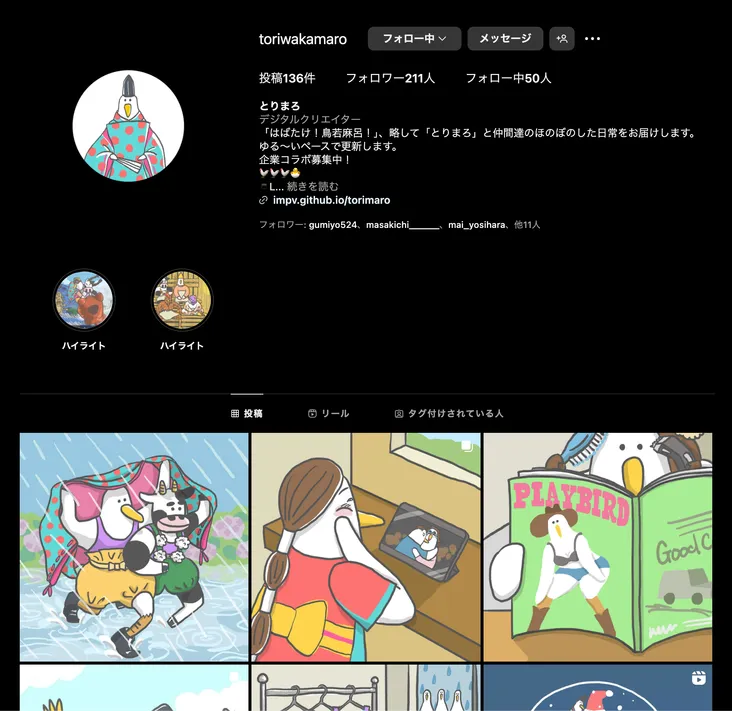732x711 pixels.
Task: Switch to the 投稿 posts tab
Action: pyautogui.click(x=247, y=413)
